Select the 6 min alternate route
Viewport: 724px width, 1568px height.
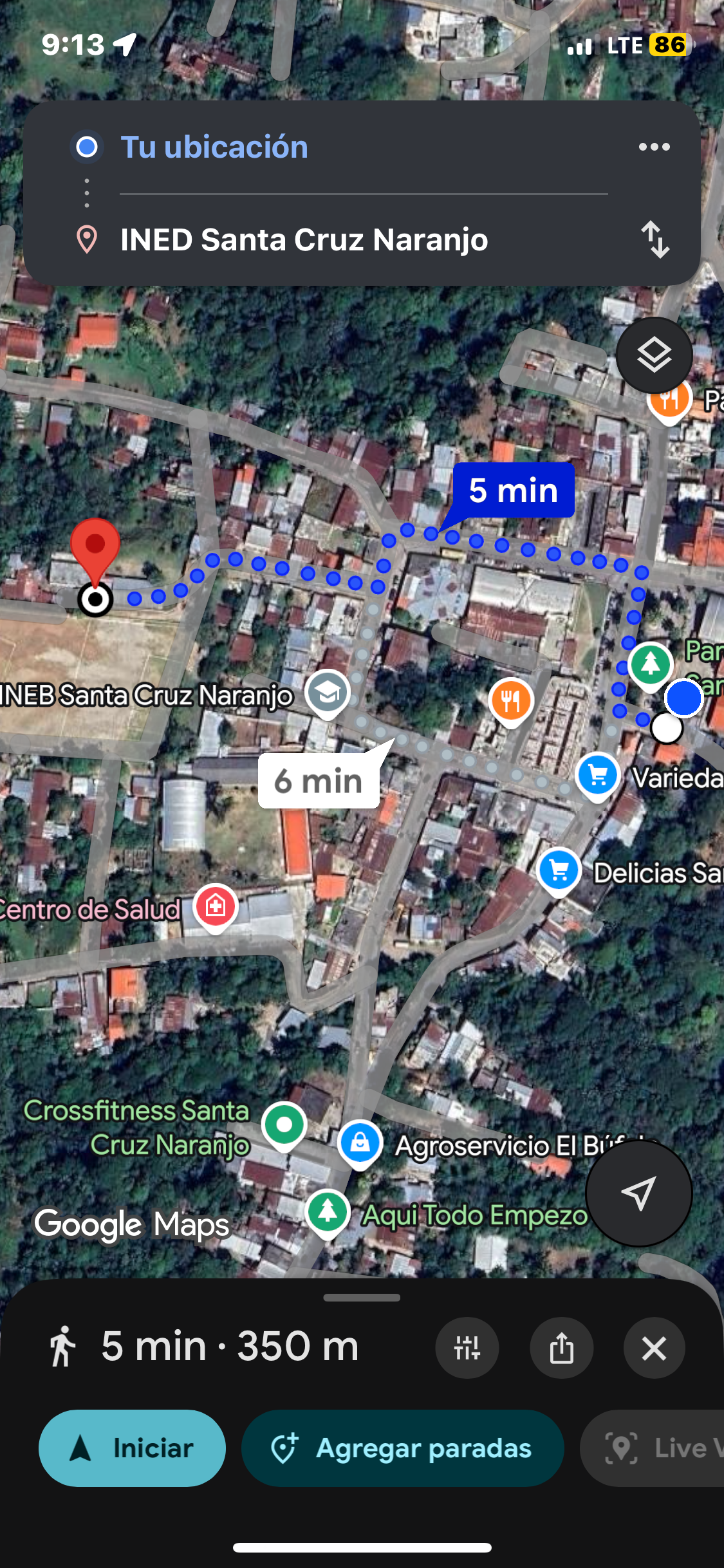[x=319, y=781]
